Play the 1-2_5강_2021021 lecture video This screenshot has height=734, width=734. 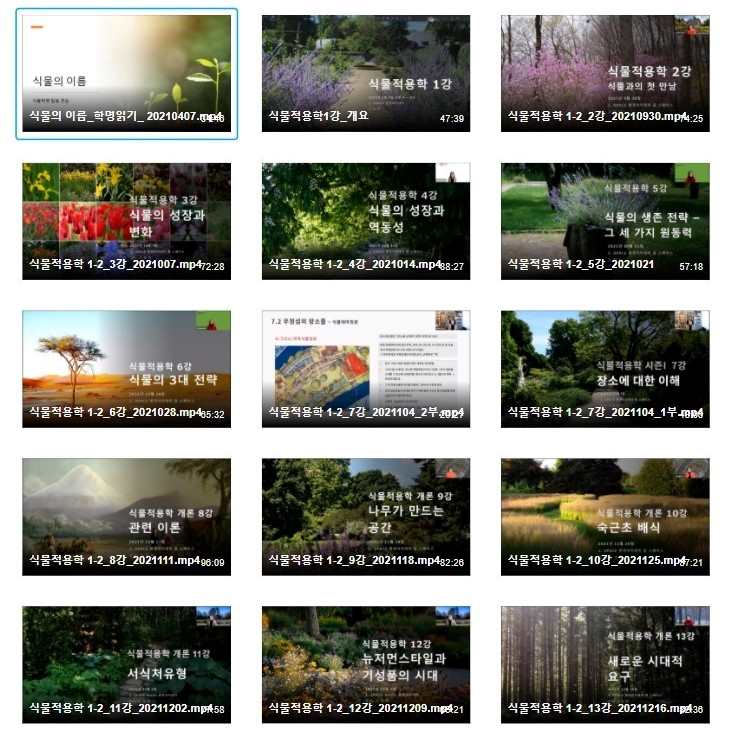(x=604, y=221)
